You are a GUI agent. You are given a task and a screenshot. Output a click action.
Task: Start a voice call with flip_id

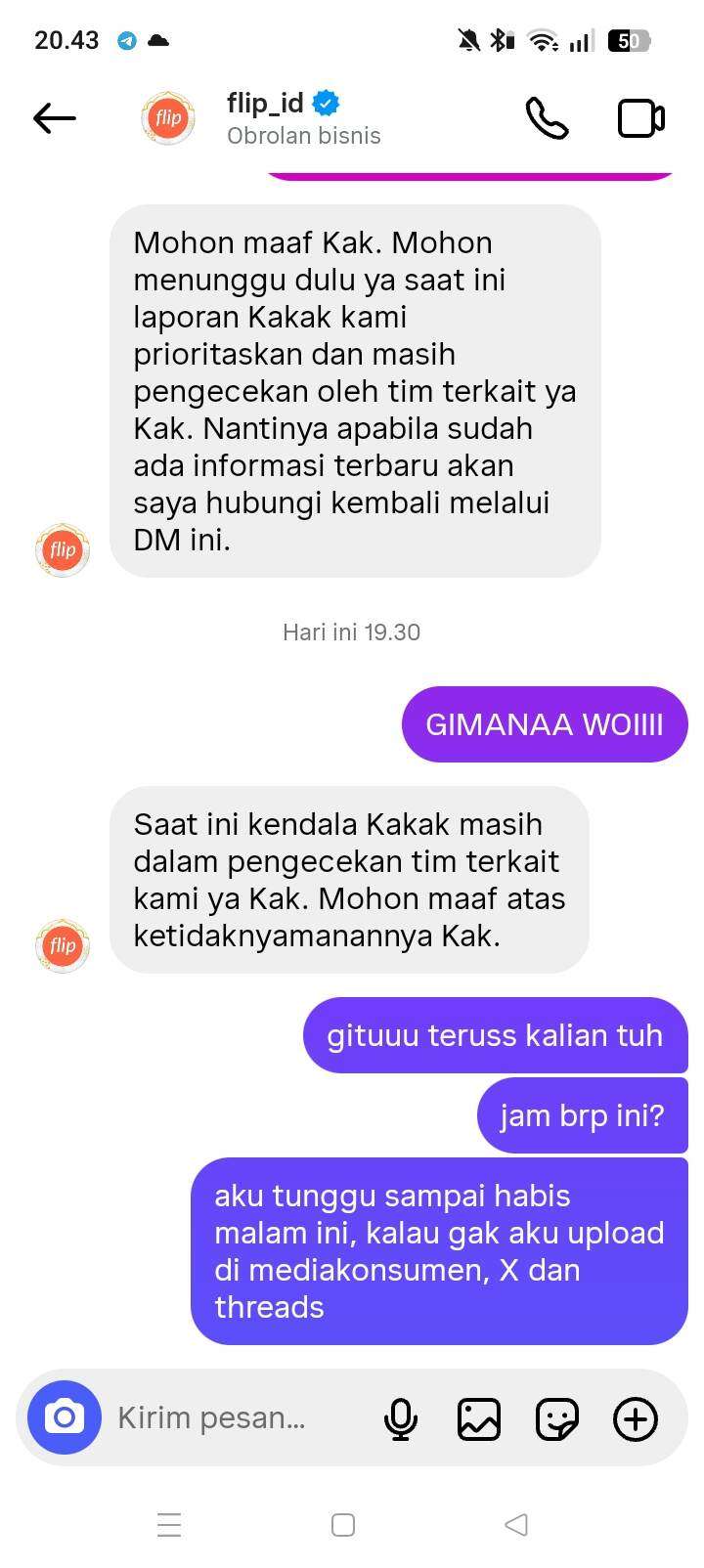pos(547,118)
